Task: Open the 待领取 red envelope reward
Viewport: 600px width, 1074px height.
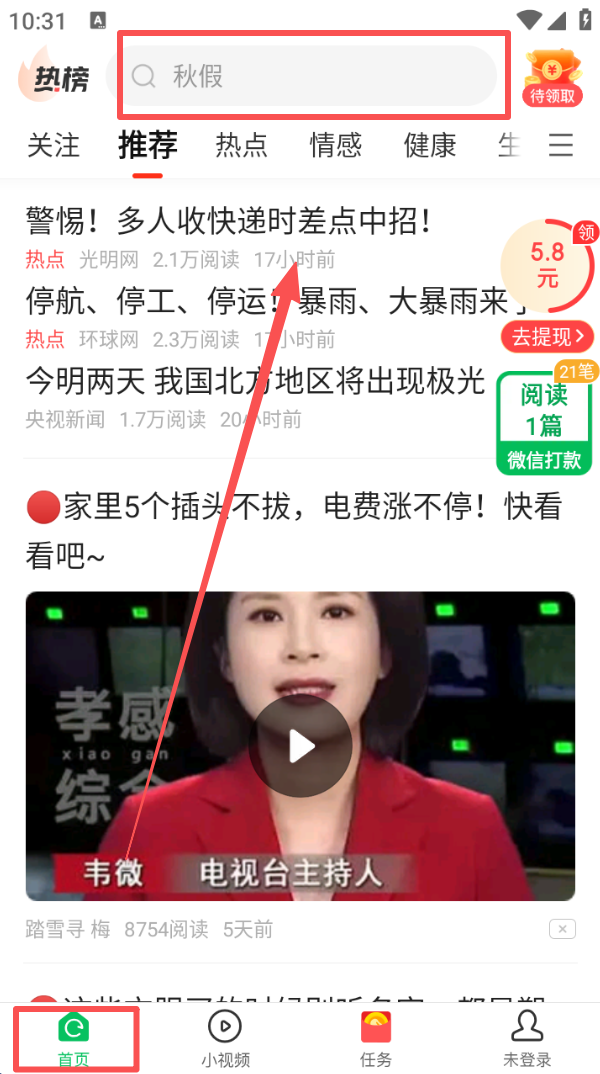Action: pyautogui.click(x=553, y=76)
